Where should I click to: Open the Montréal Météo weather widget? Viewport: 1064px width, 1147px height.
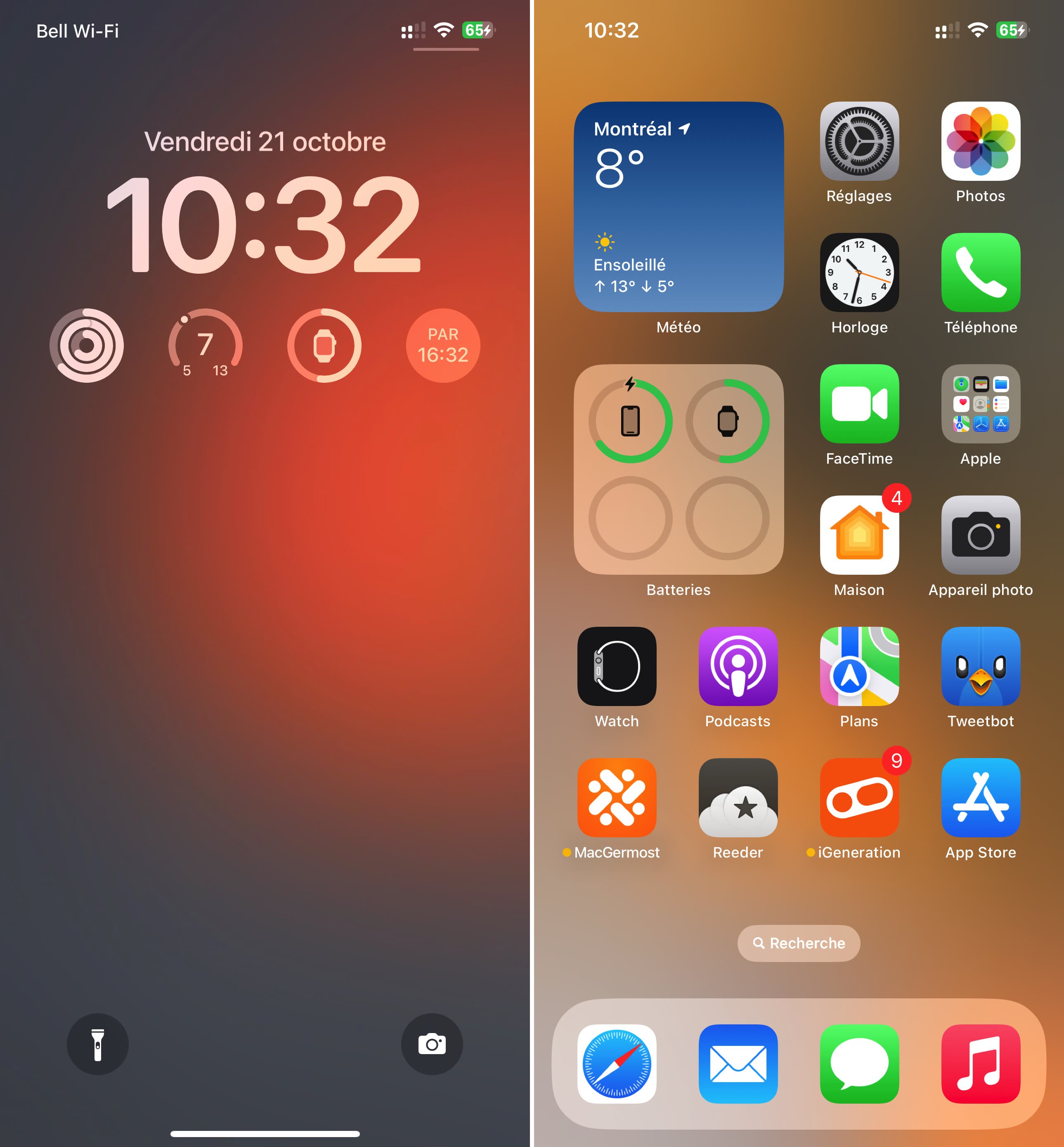678,207
